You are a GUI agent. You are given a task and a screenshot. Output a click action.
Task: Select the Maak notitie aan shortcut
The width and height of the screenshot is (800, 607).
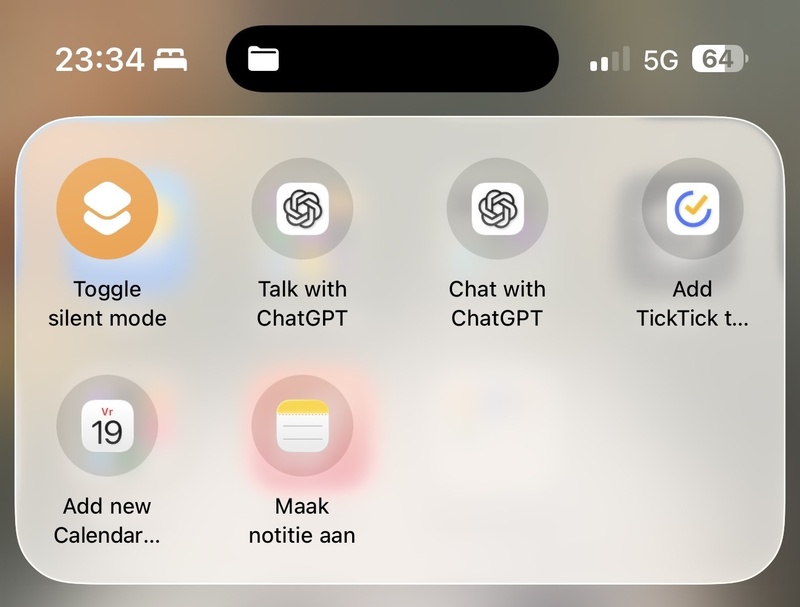tap(302, 426)
